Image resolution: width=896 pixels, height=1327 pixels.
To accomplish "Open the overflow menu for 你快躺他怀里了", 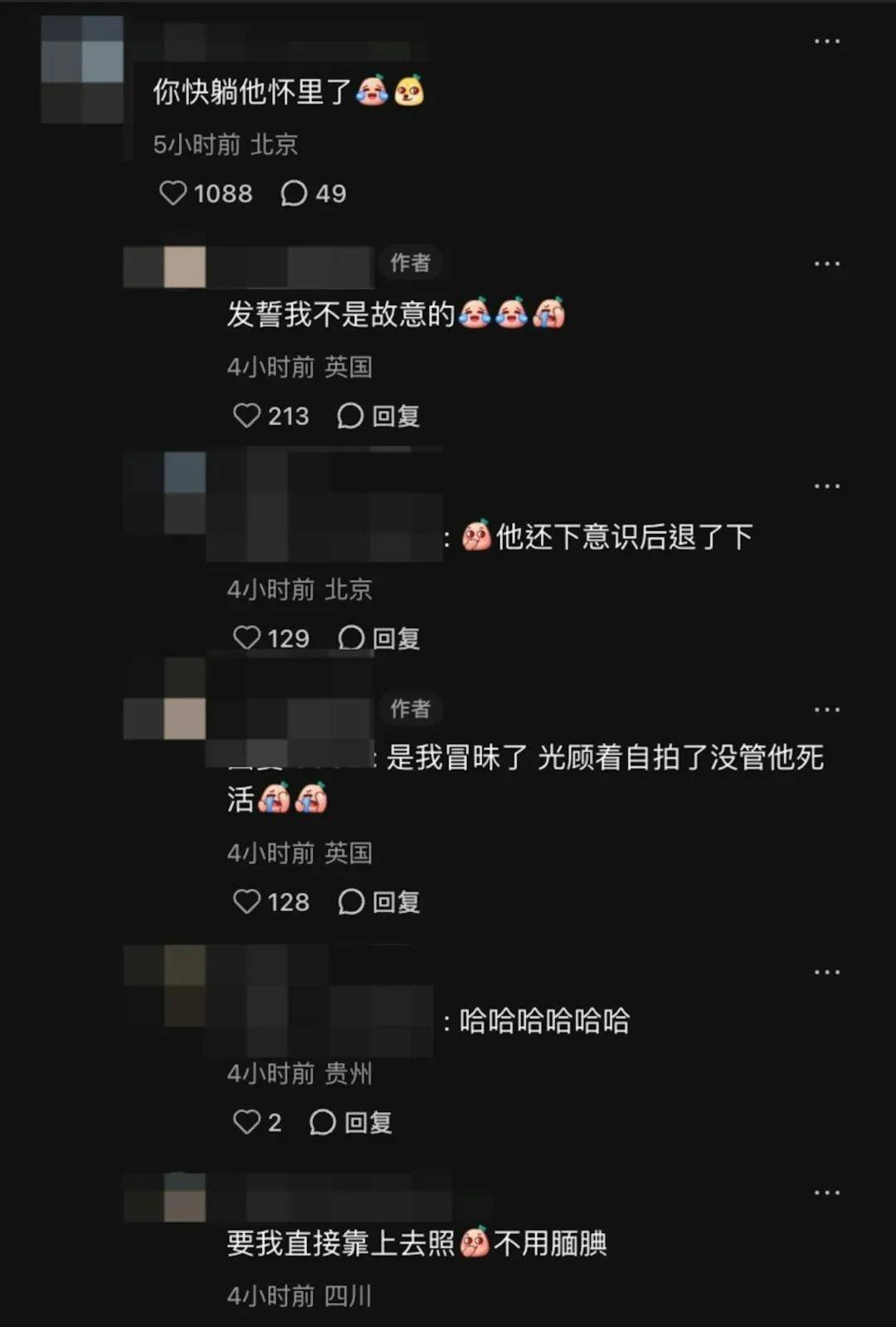I will coord(826,41).
